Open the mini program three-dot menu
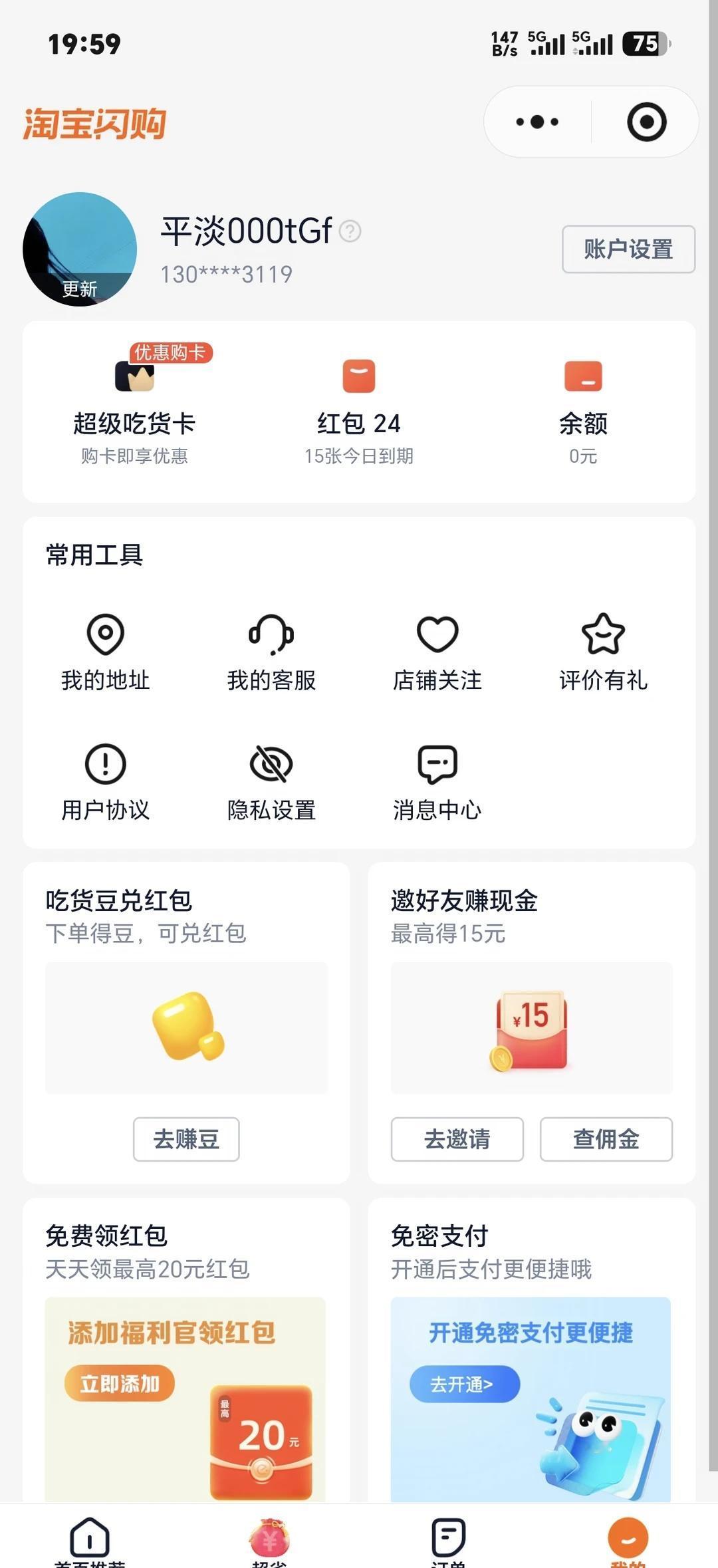Screen dimensions: 718x1568 (x=537, y=122)
